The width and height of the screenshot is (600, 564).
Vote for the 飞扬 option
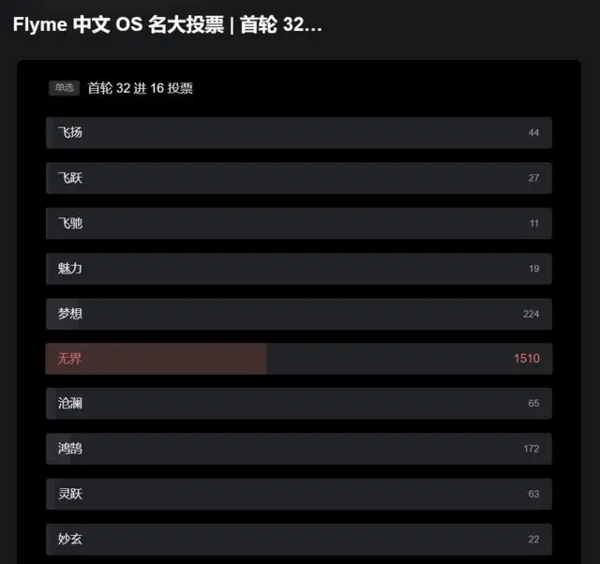(298, 133)
